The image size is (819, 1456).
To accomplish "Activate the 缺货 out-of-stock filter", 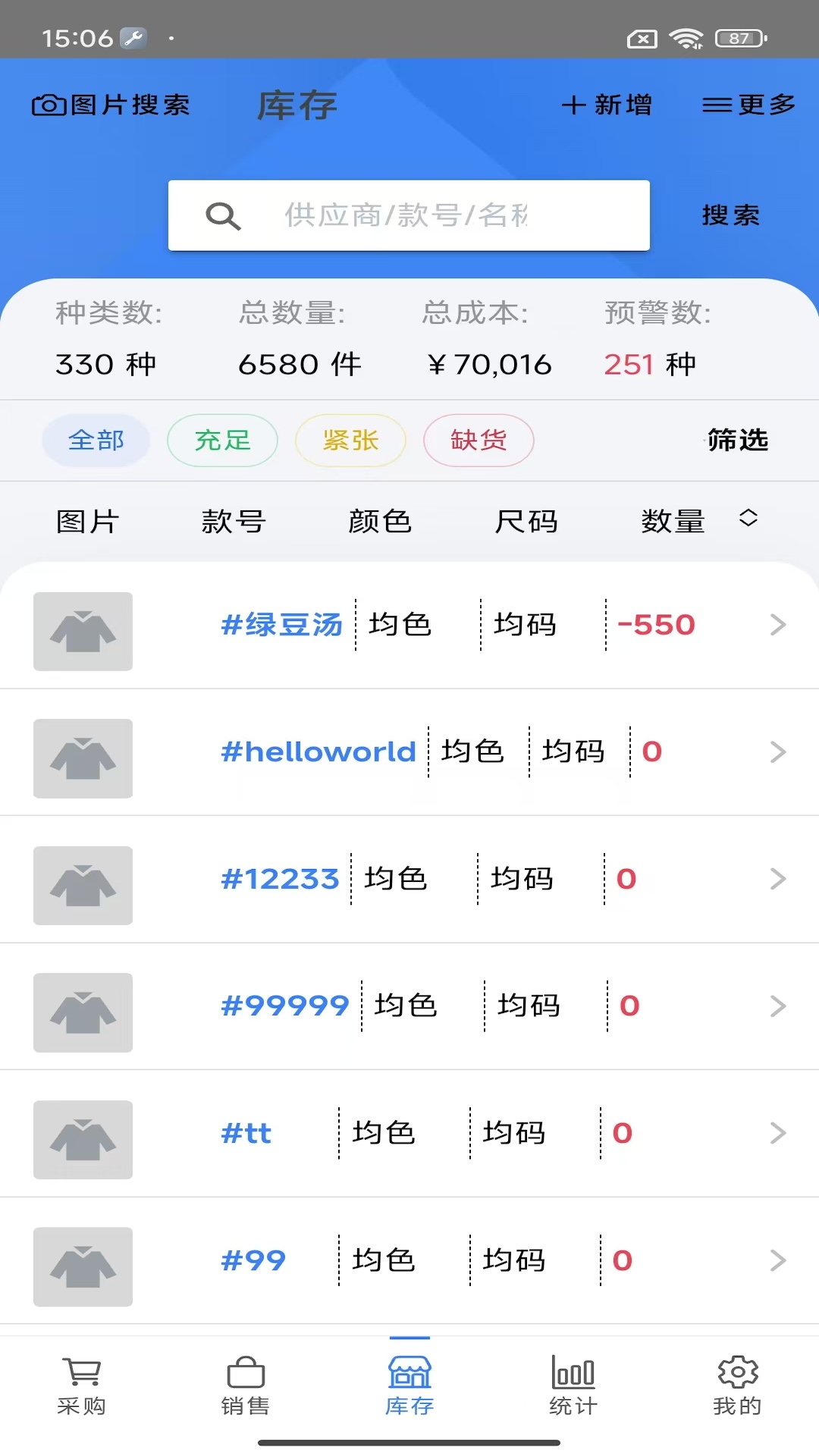I will click(479, 440).
